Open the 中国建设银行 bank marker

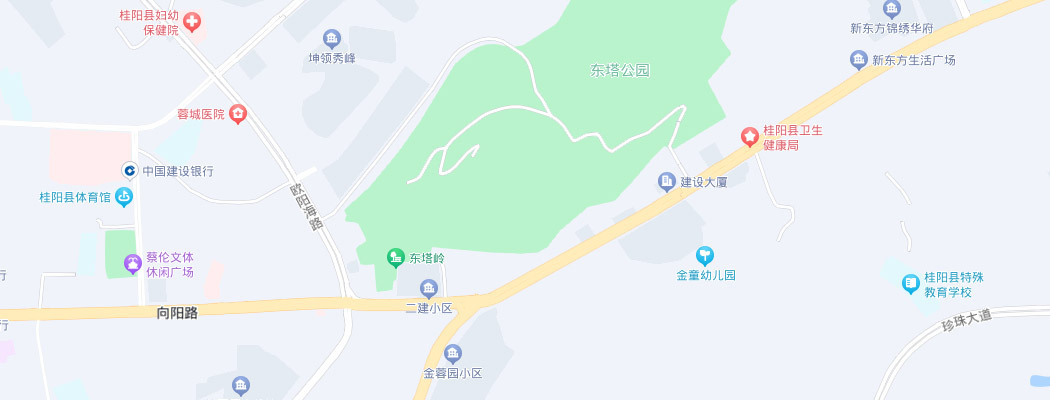coord(129,170)
